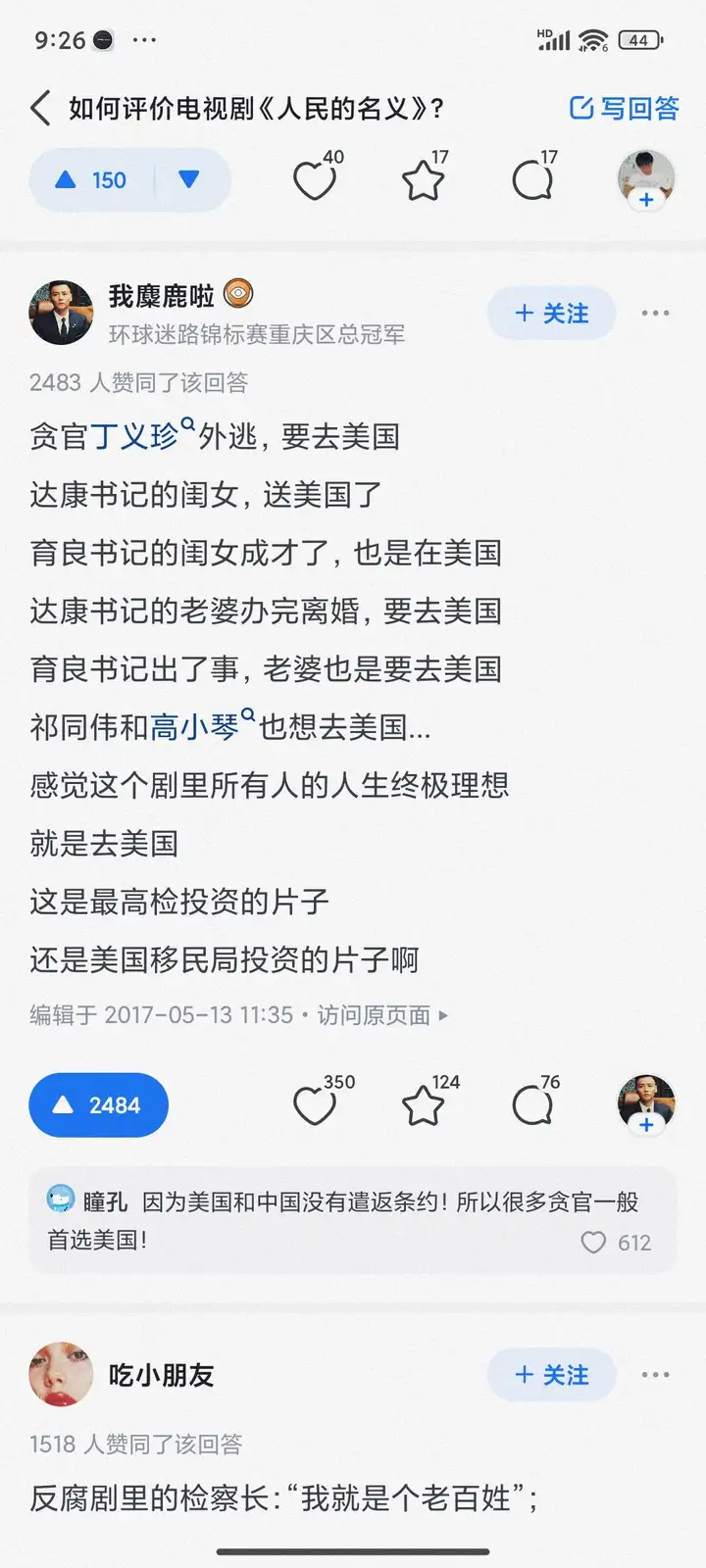Open the 76 comments on this answer

(532, 1106)
